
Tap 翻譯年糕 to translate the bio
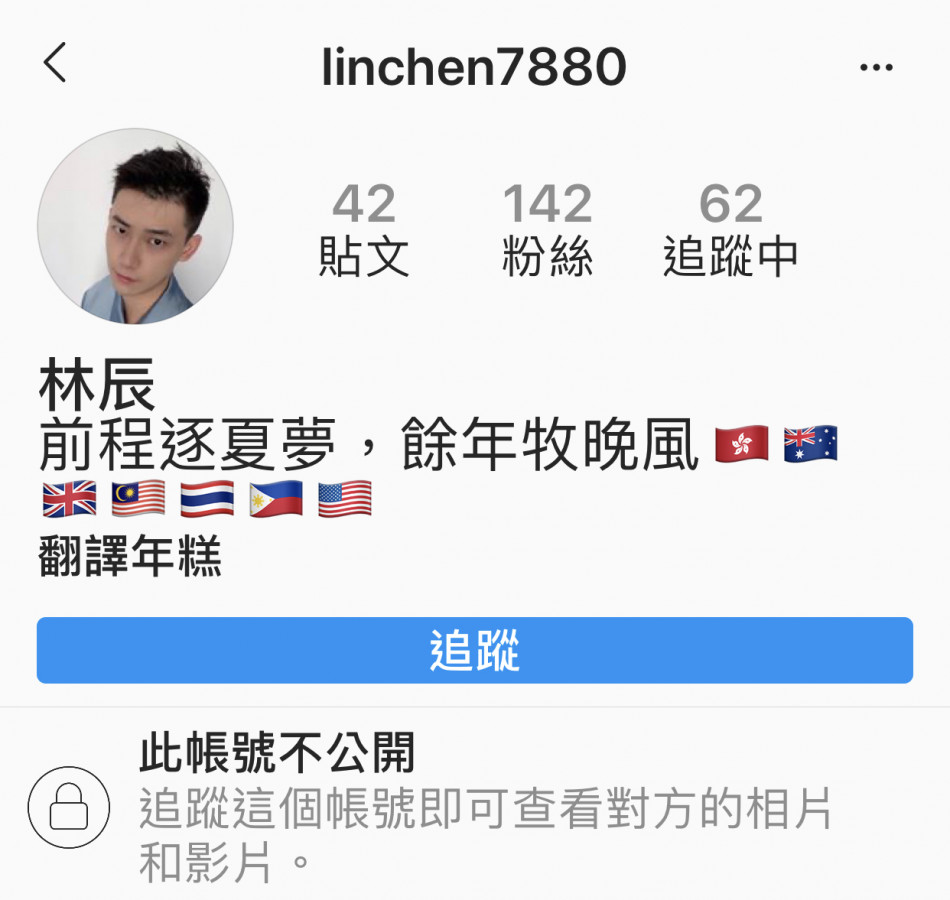tap(130, 557)
